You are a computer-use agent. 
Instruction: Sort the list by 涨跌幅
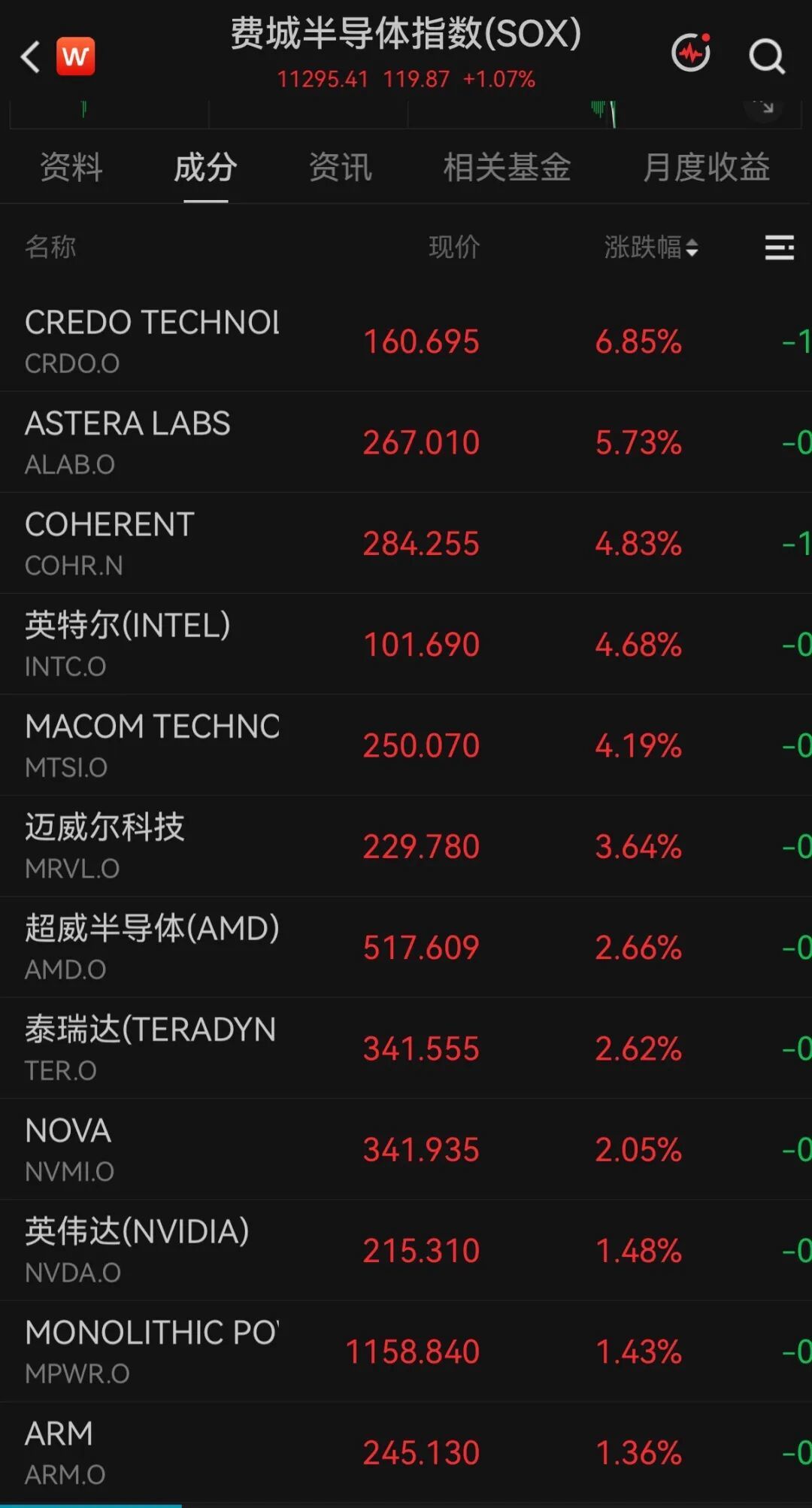(x=652, y=247)
